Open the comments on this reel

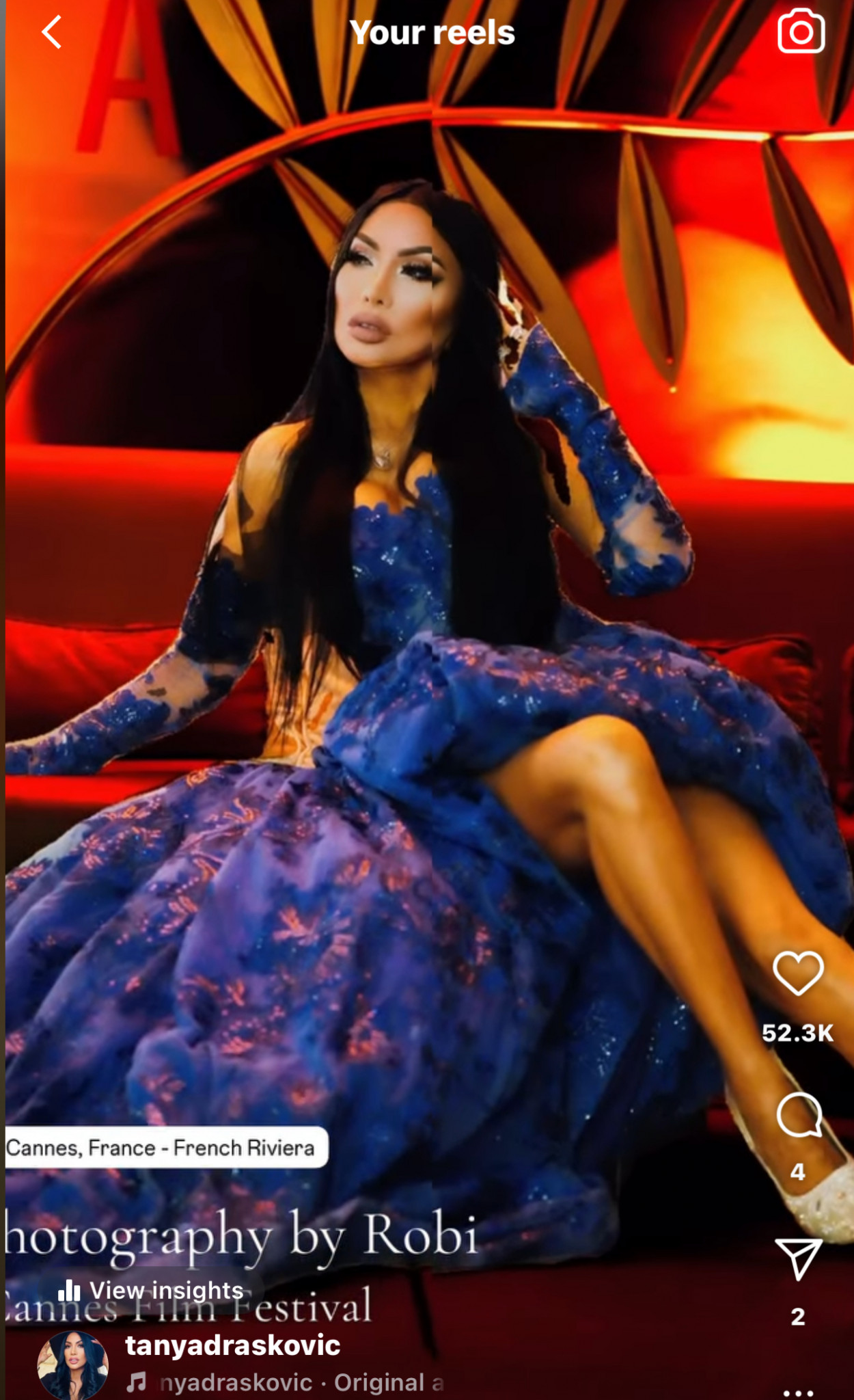799,1115
